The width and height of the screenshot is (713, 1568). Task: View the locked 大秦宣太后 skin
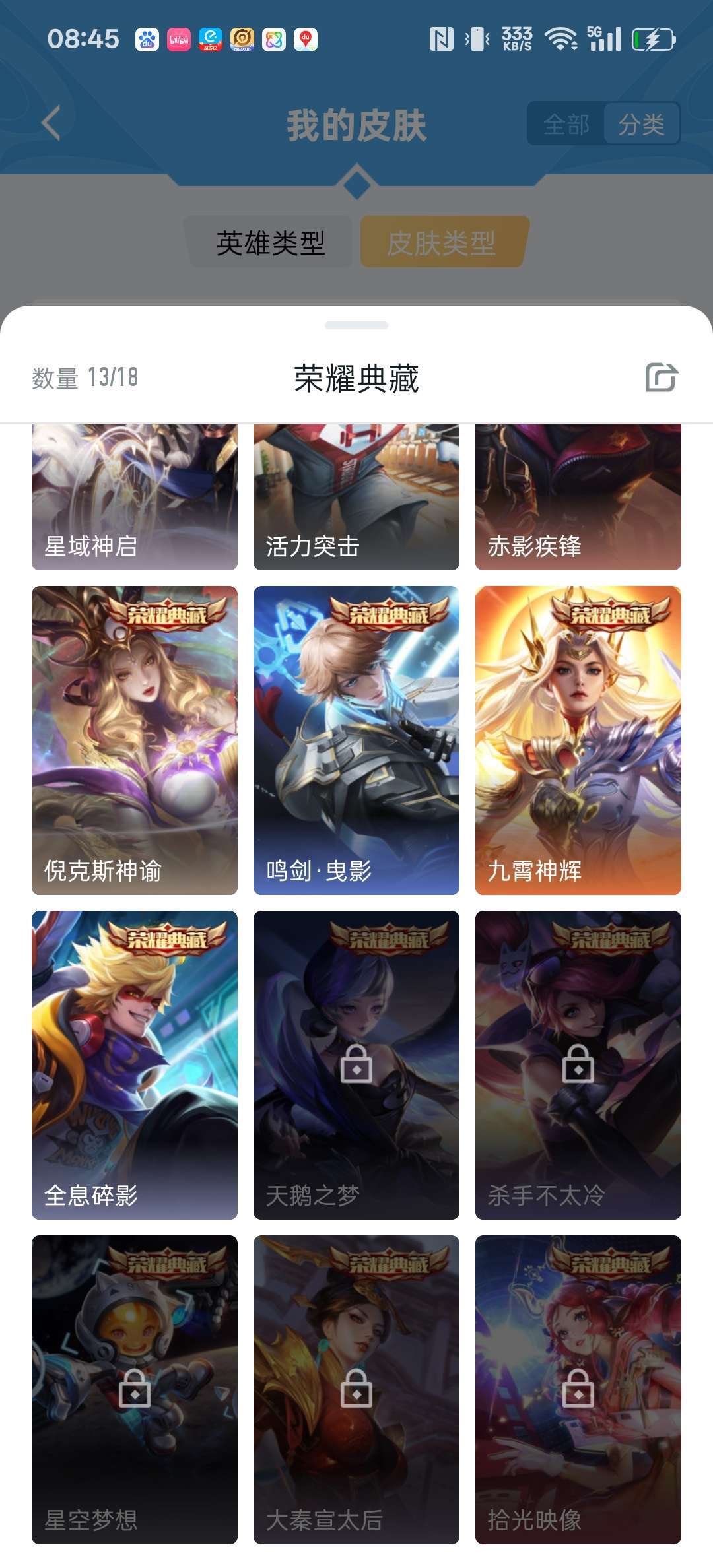[x=356, y=1390]
